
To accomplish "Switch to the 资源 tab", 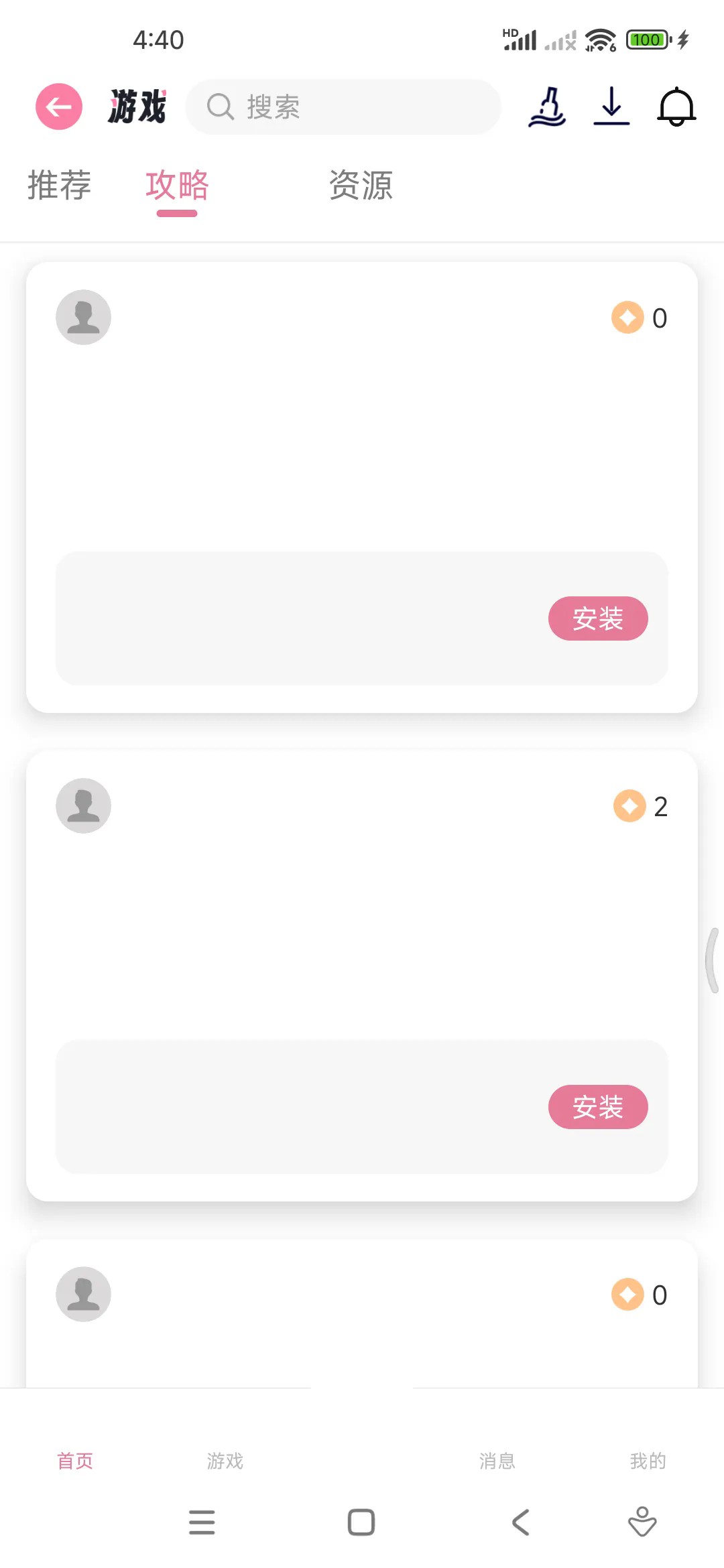I will coord(361,186).
